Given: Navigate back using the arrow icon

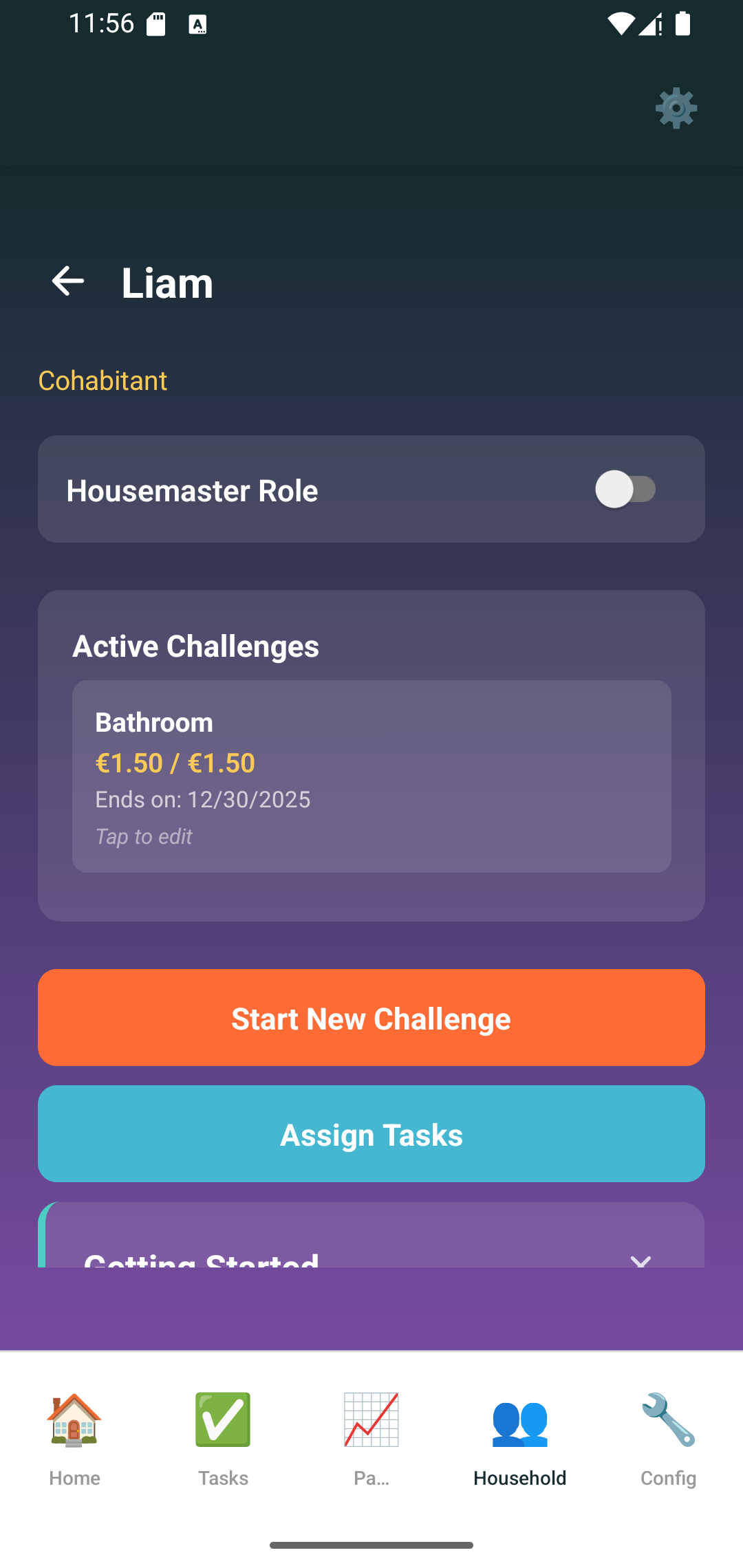Looking at the screenshot, I should click(67, 281).
